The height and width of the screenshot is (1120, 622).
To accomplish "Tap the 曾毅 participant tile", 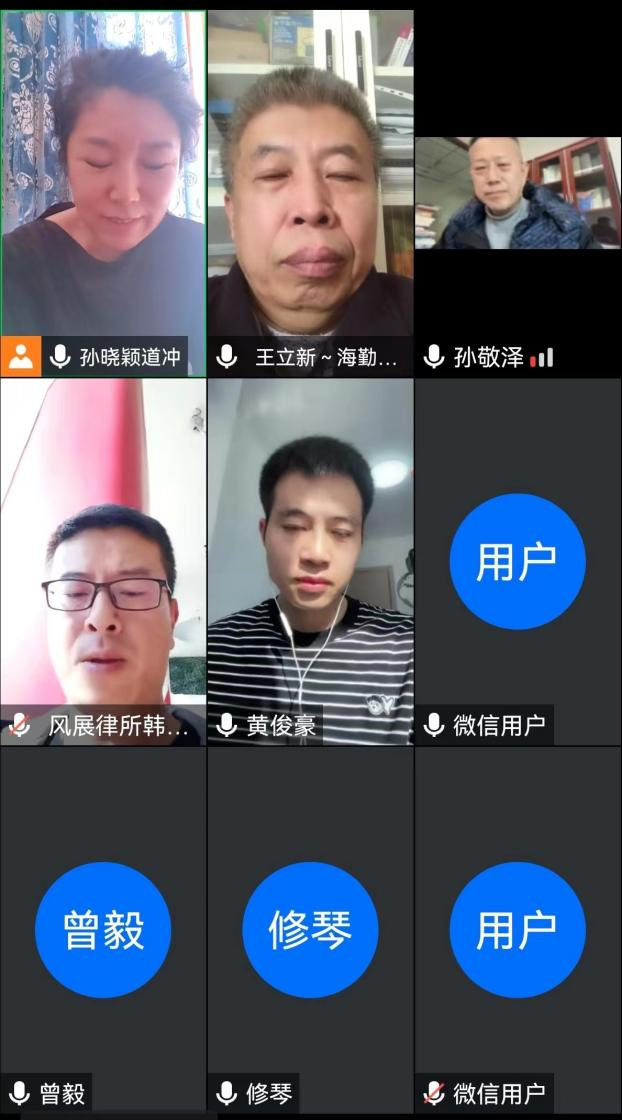I will click(103, 928).
